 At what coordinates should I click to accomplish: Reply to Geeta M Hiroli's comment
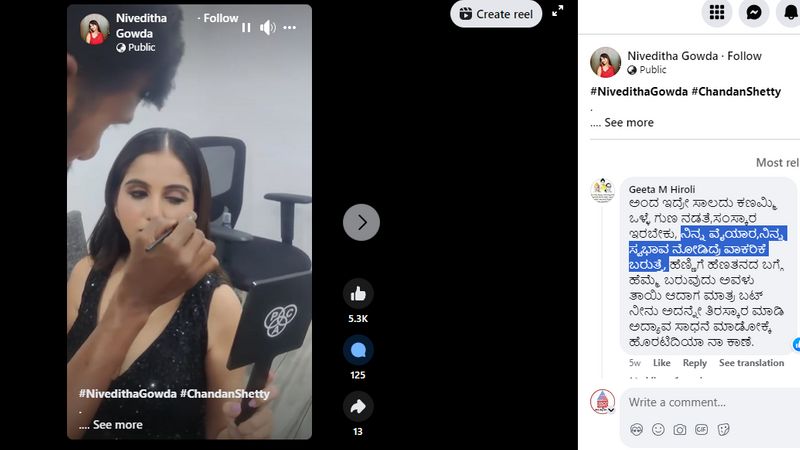694,363
